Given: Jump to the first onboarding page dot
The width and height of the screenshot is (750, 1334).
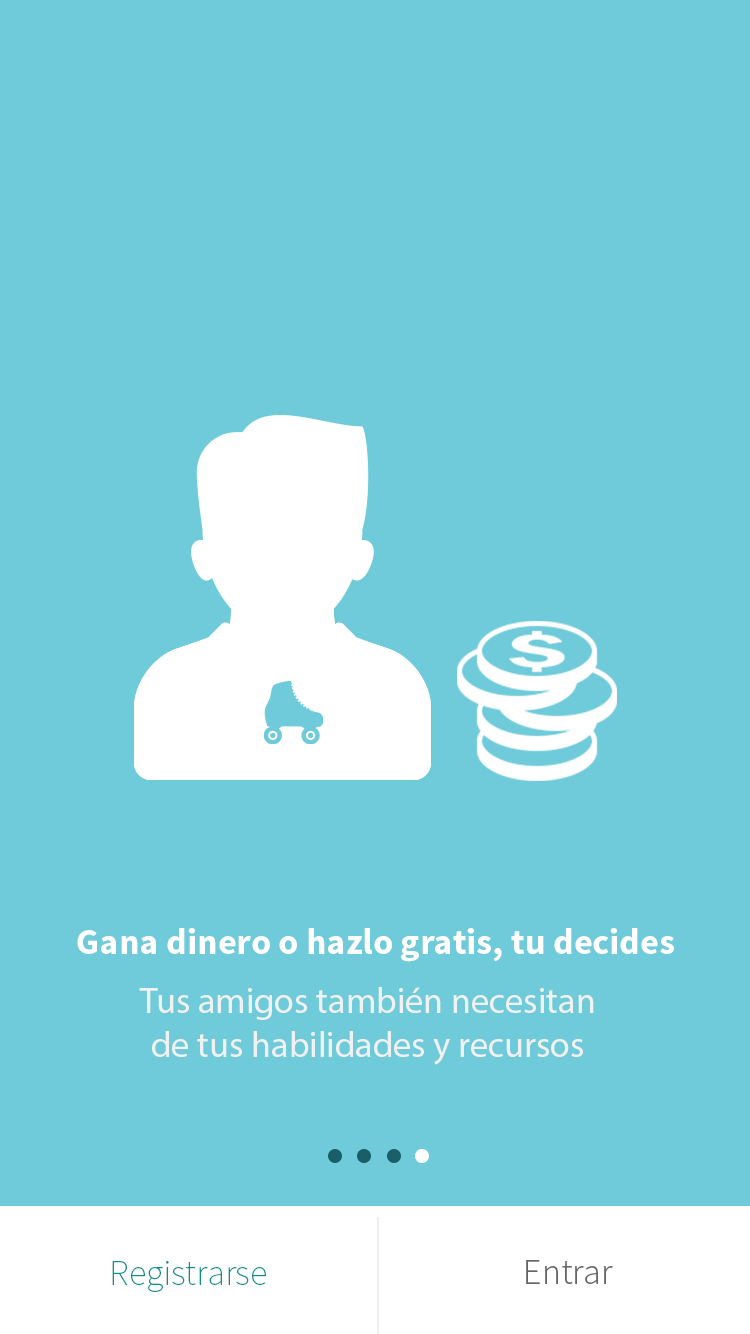Looking at the screenshot, I should click(x=335, y=1156).
